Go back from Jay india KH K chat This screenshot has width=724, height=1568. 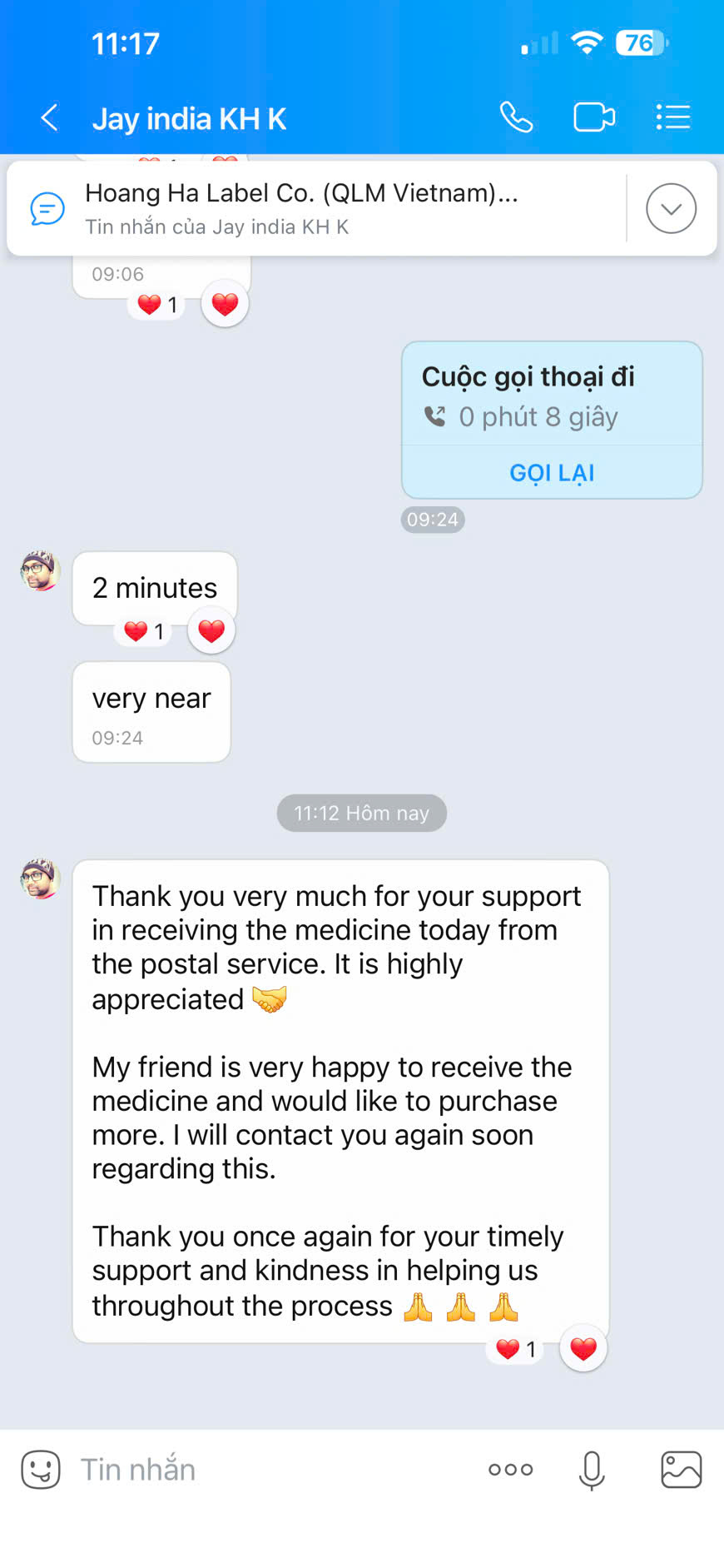[x=50, y=118]
